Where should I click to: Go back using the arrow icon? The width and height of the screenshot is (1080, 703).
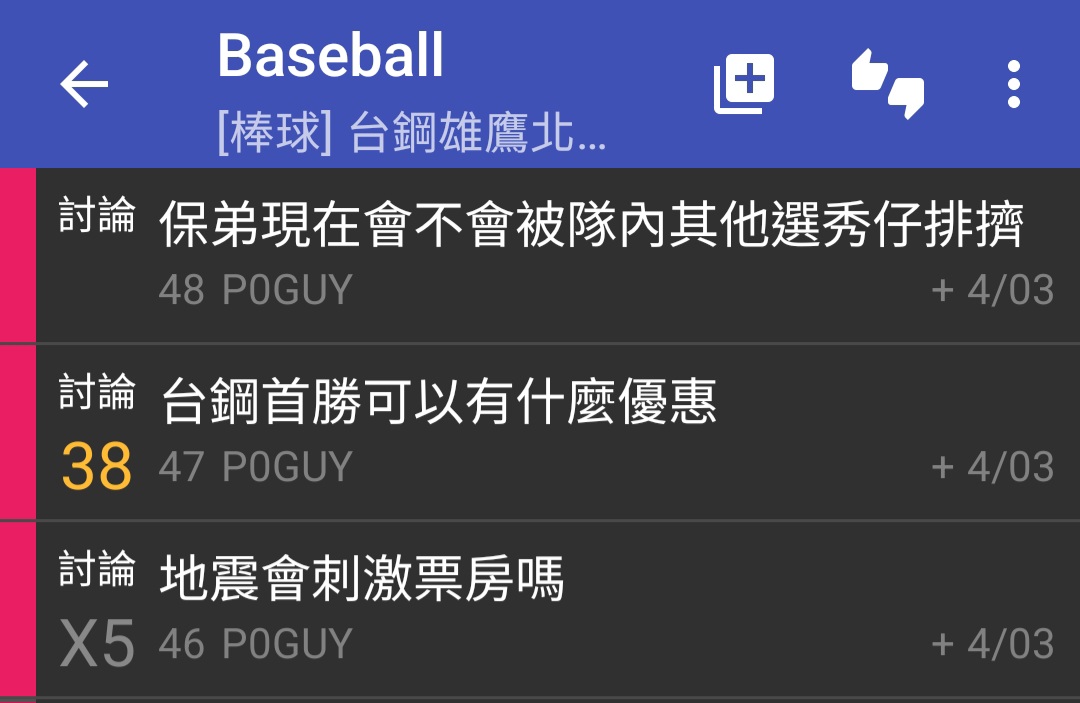point(84,84)
